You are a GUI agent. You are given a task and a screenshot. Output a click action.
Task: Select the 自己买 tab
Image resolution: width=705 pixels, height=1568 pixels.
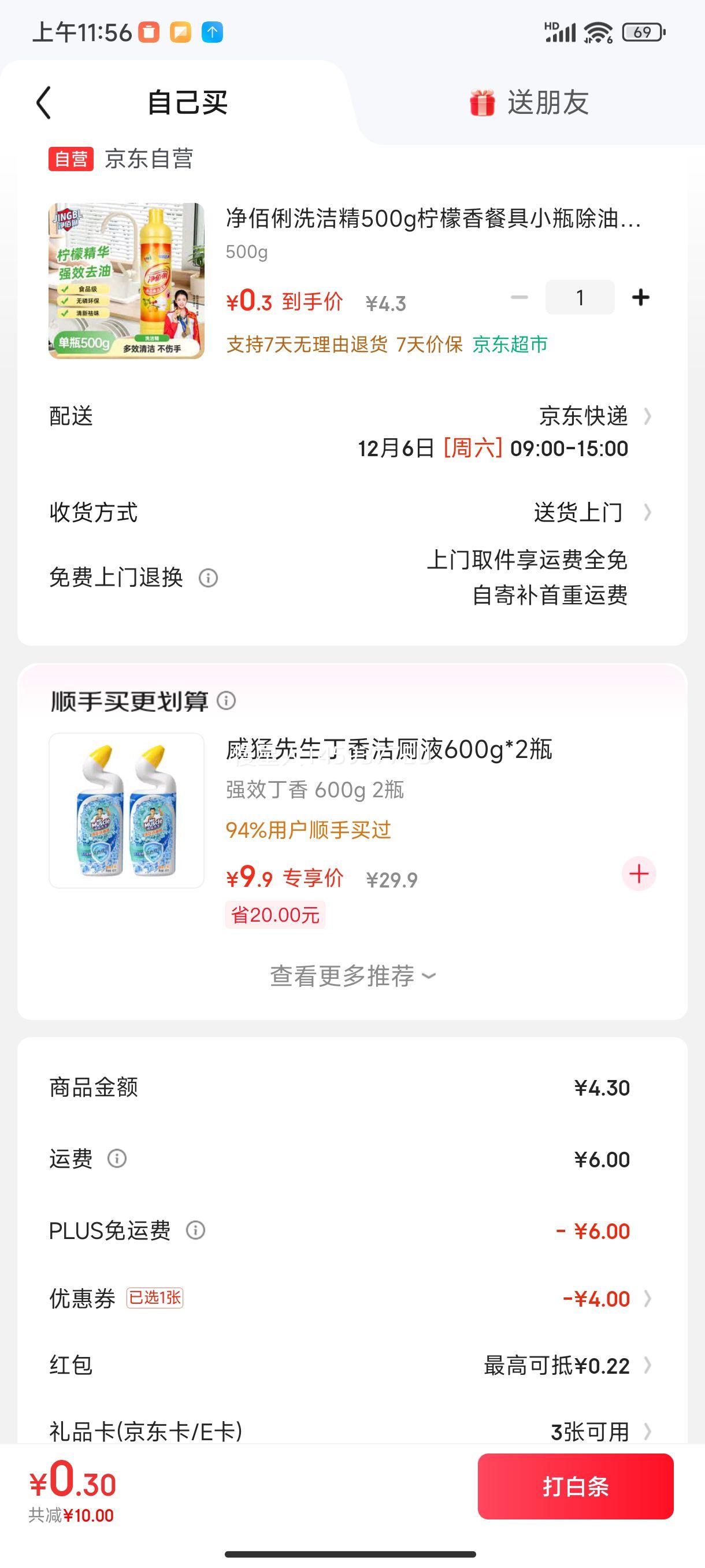(187, 102)
